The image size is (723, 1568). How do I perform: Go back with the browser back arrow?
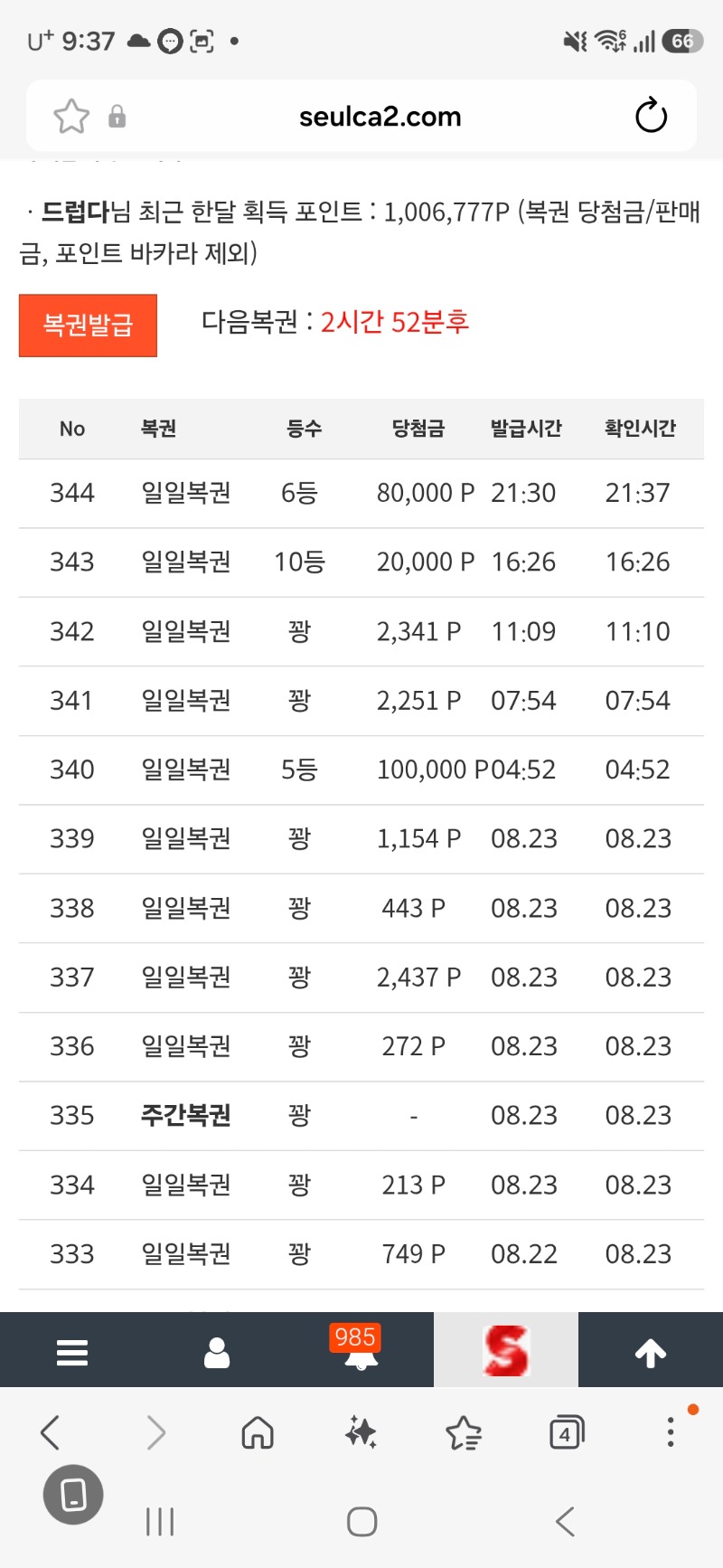click(51, 1432)
